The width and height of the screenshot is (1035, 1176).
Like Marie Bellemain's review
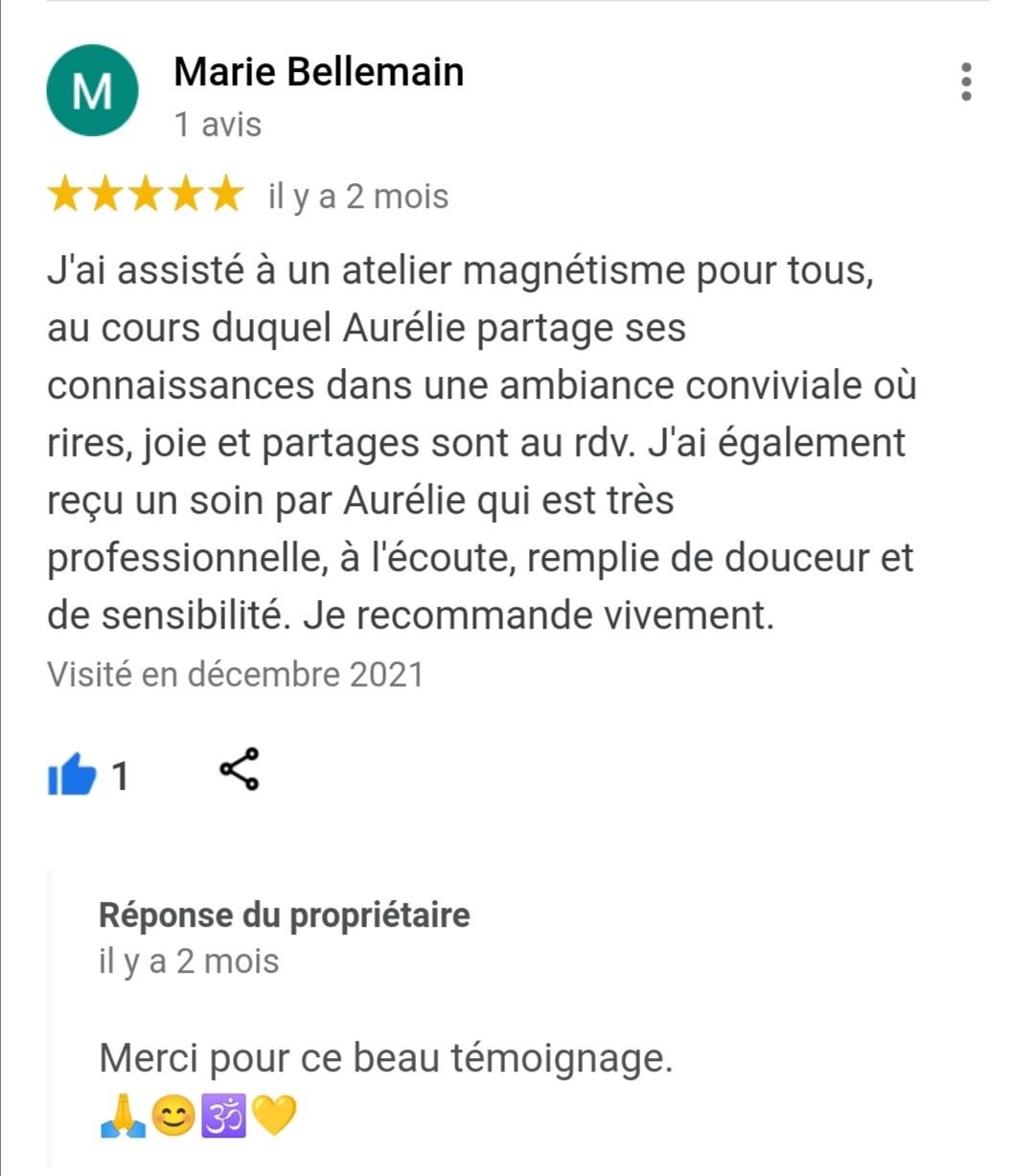point(73,773)
